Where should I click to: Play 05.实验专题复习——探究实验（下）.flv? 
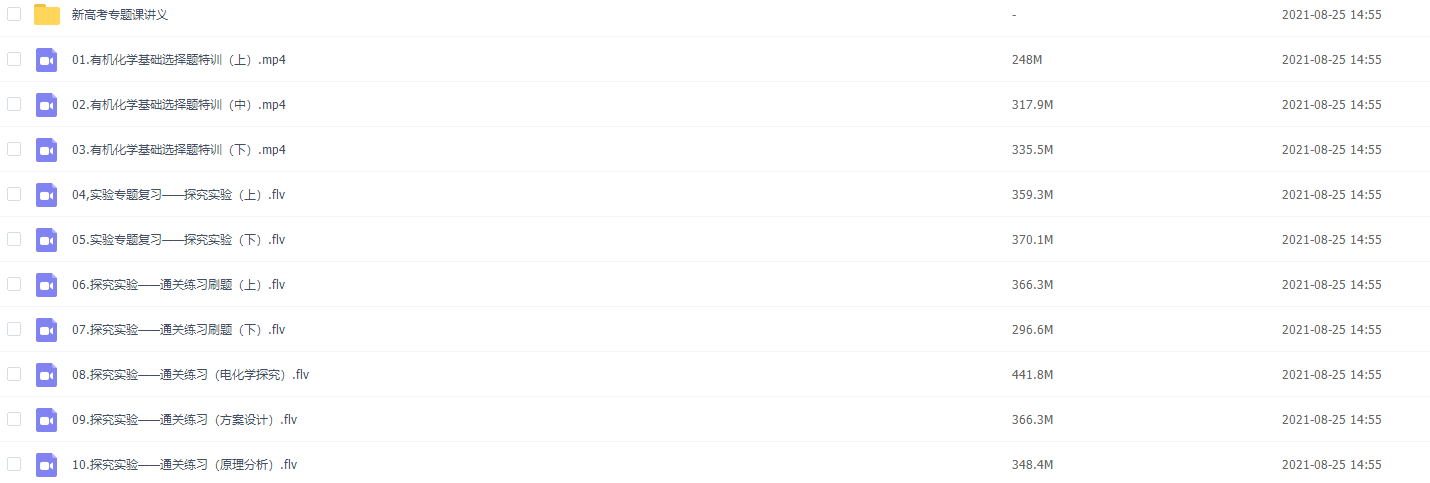(x=178, y=240)
